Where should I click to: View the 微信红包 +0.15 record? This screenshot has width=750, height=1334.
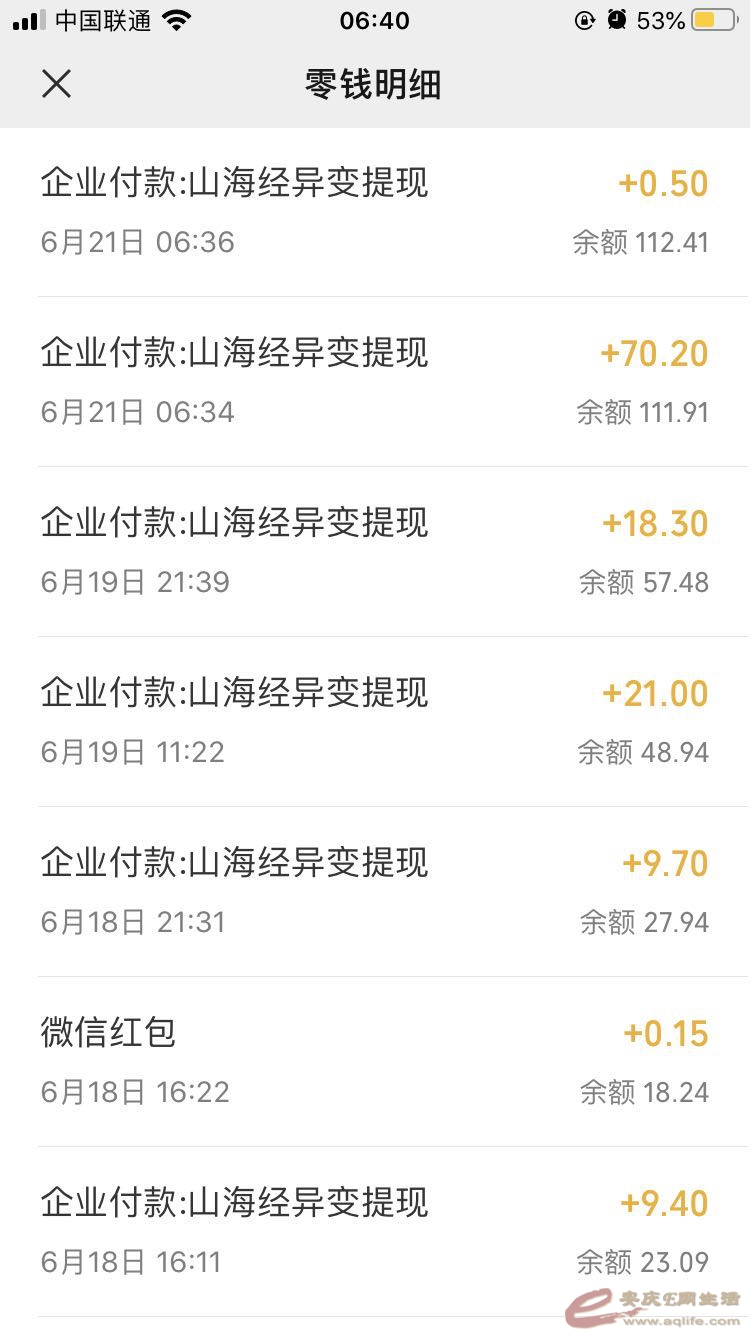click(x=374, y=1062)
